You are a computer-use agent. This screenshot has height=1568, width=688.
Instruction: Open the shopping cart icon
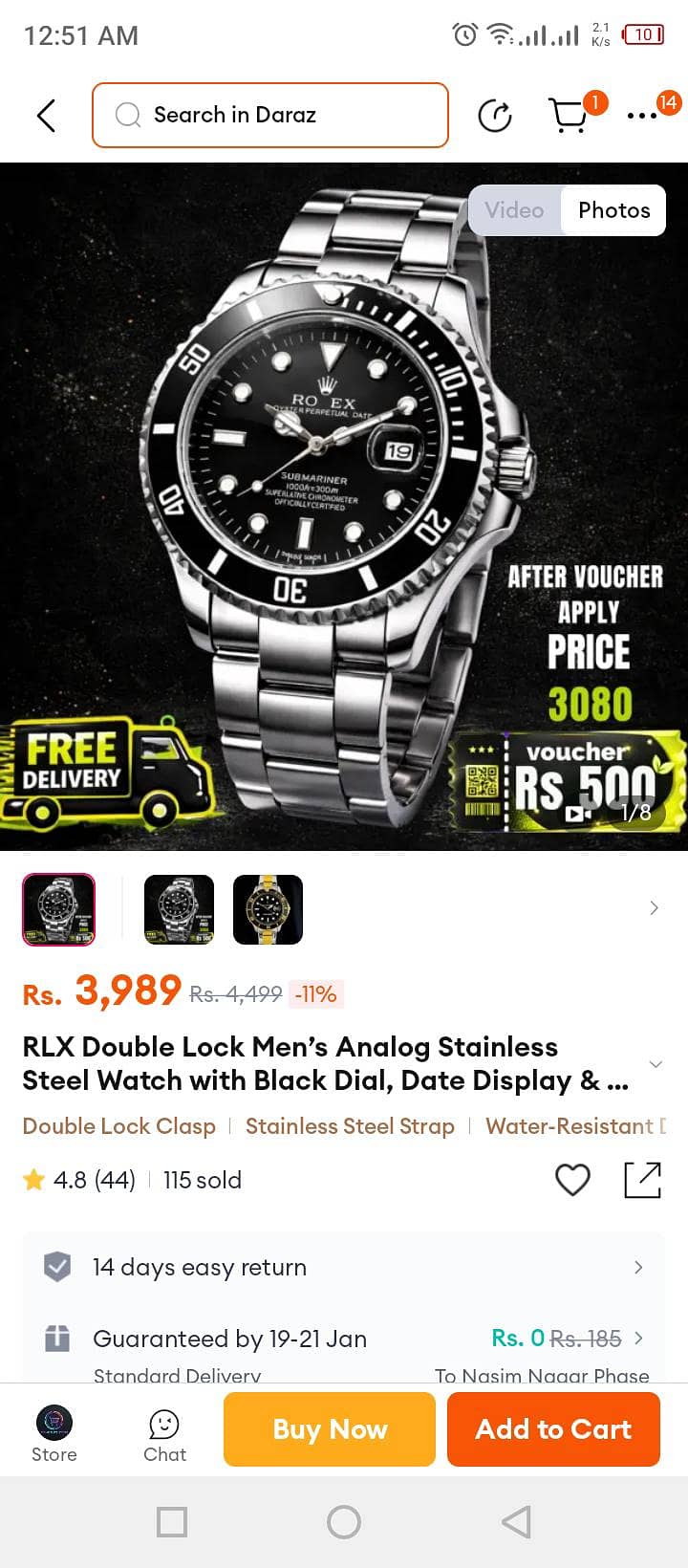[x=570, y=115]
